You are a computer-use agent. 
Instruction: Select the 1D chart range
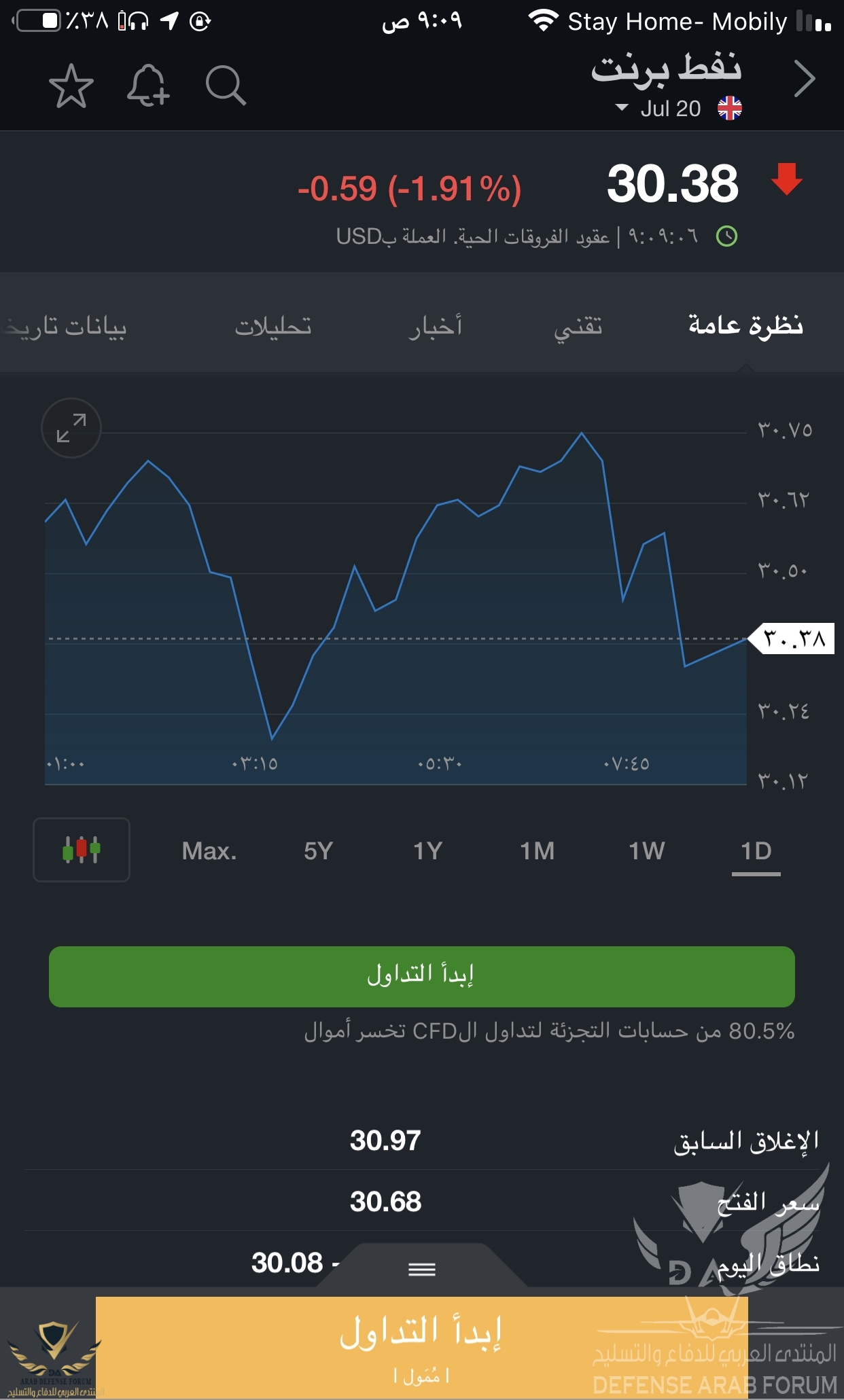coord(756,851)
